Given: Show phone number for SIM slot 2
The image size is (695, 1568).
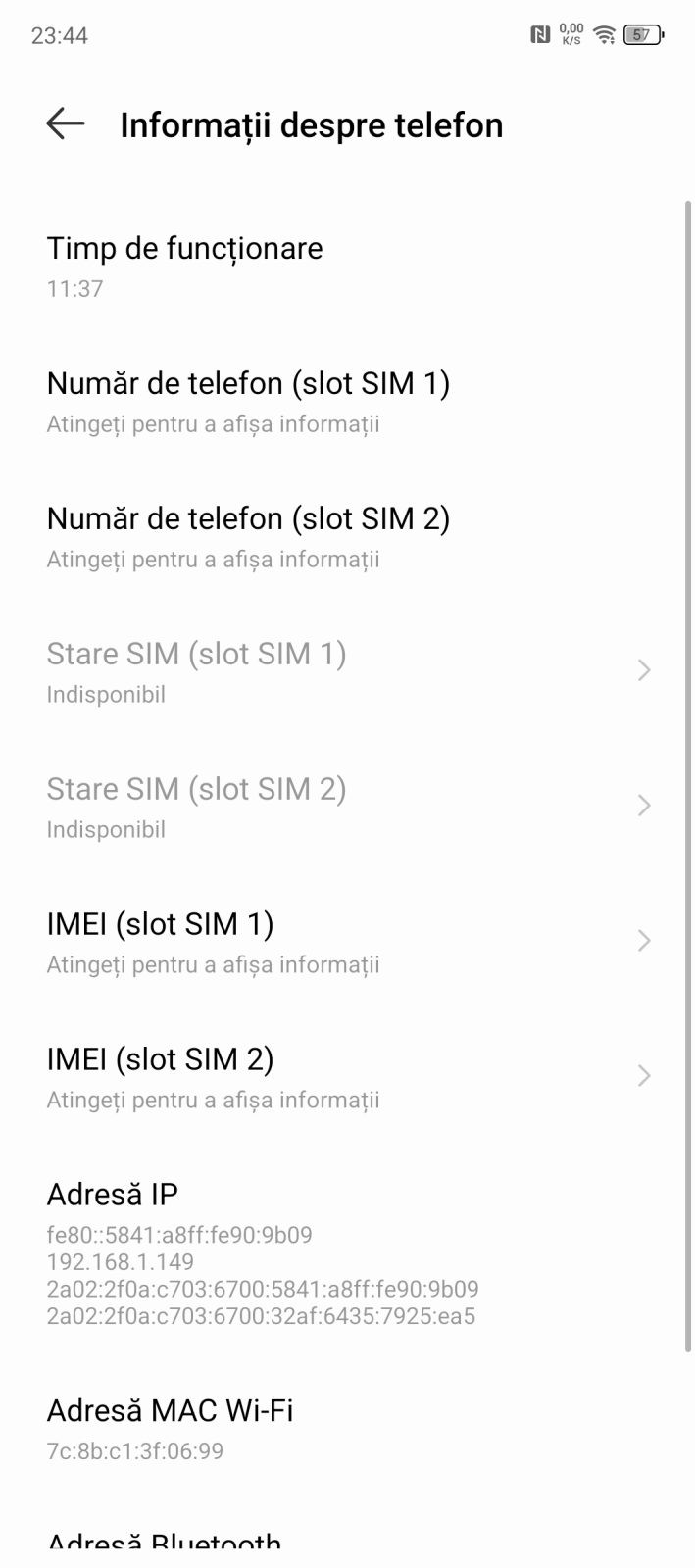Looking at the screenshot, I should tap(248, 537).
